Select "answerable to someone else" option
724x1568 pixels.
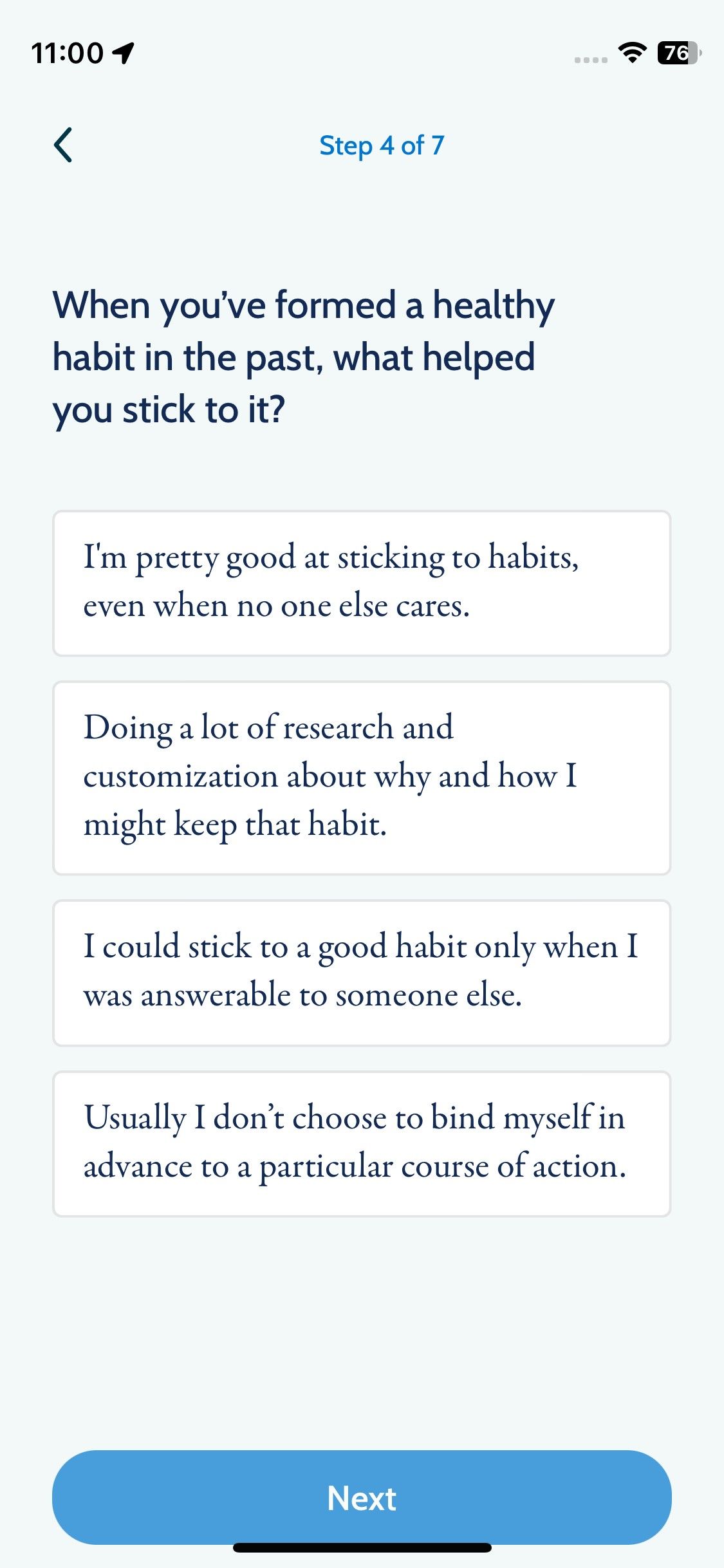(x=362, y=972)
